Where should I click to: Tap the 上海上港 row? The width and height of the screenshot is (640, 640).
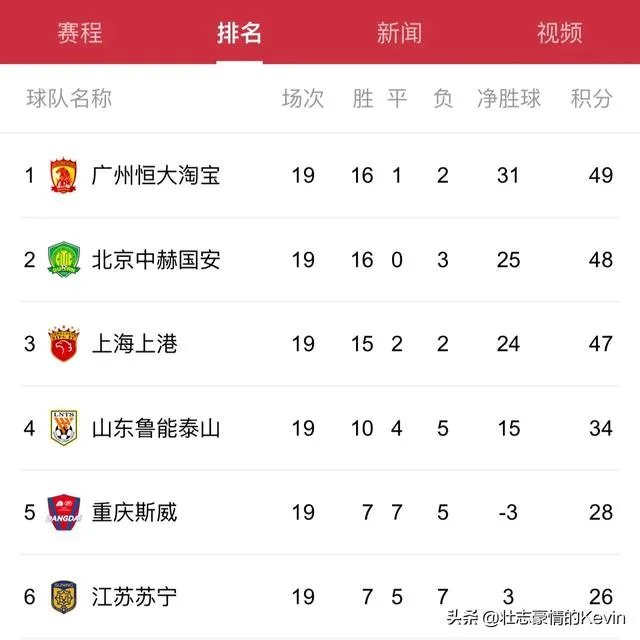(x=134, y=344)
